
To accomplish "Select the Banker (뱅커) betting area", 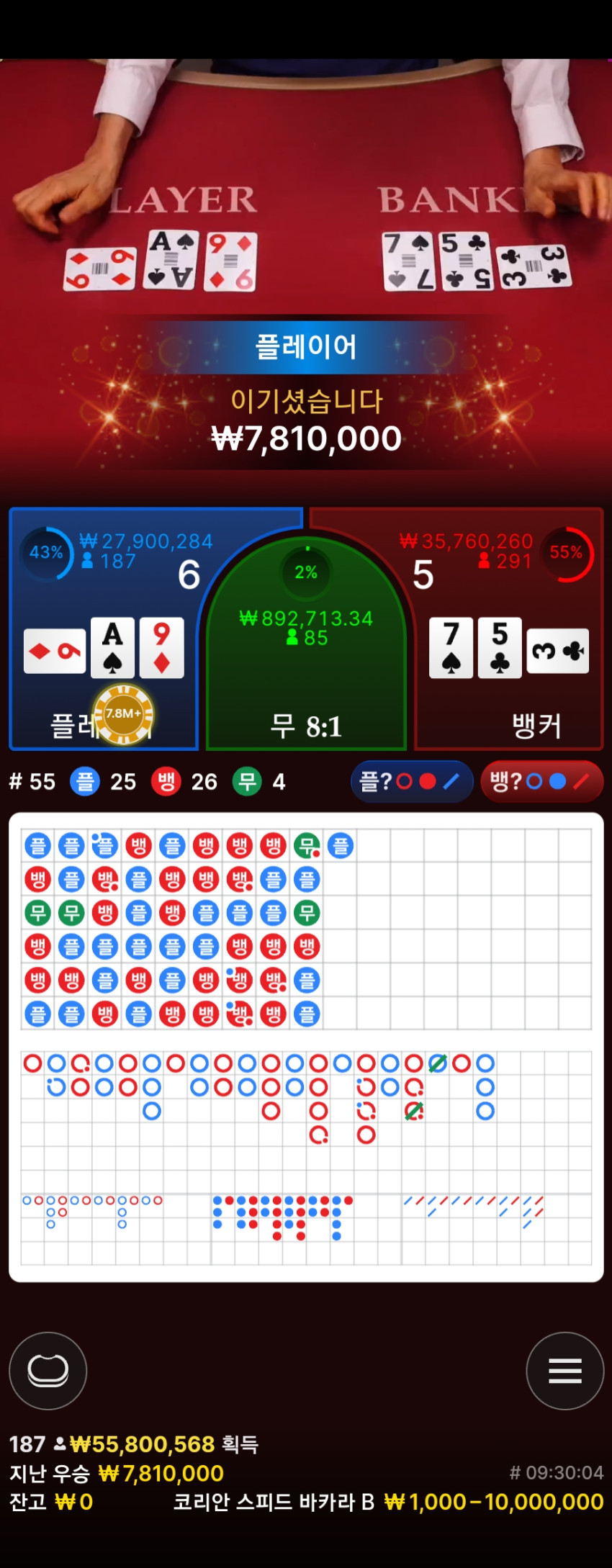I will point(508,629).
